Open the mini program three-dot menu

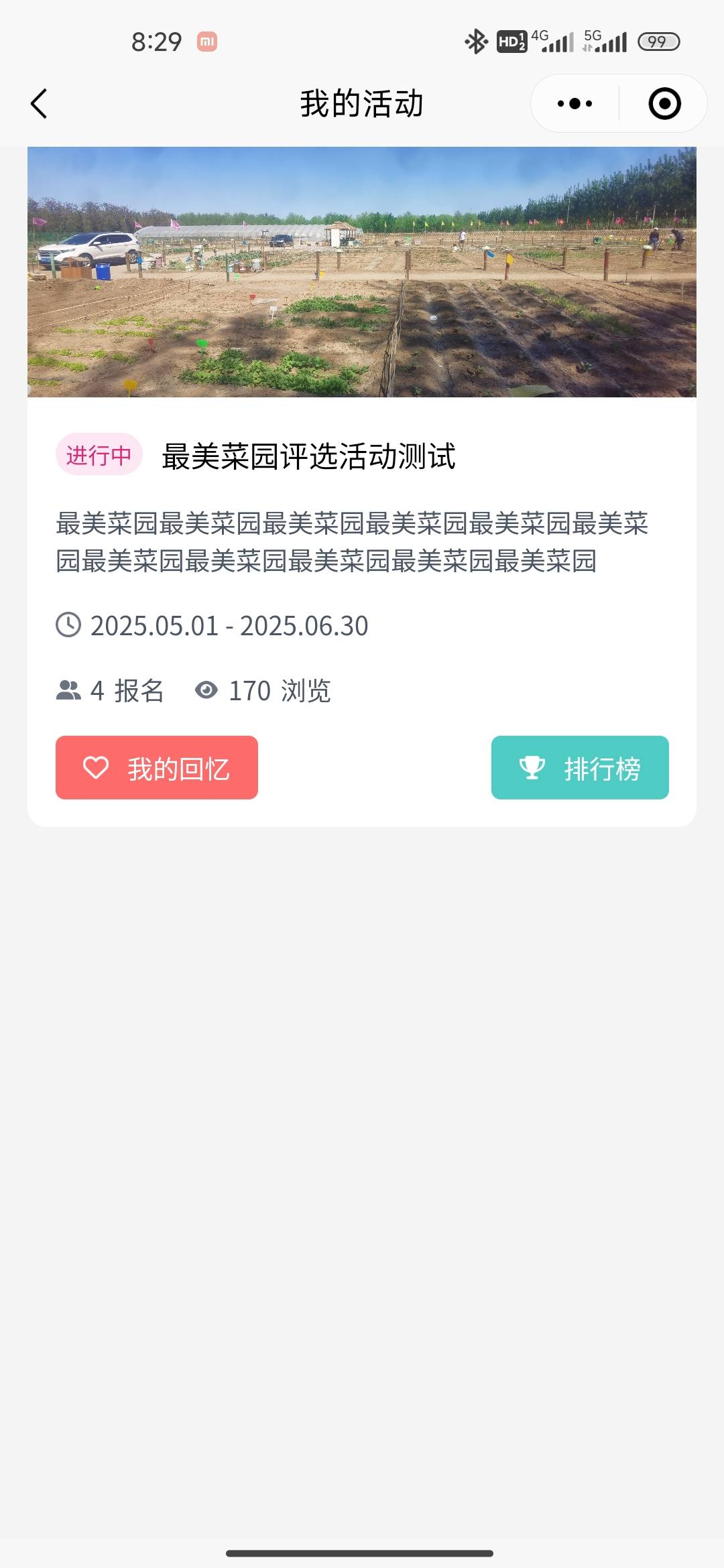[x=575, y=104]
